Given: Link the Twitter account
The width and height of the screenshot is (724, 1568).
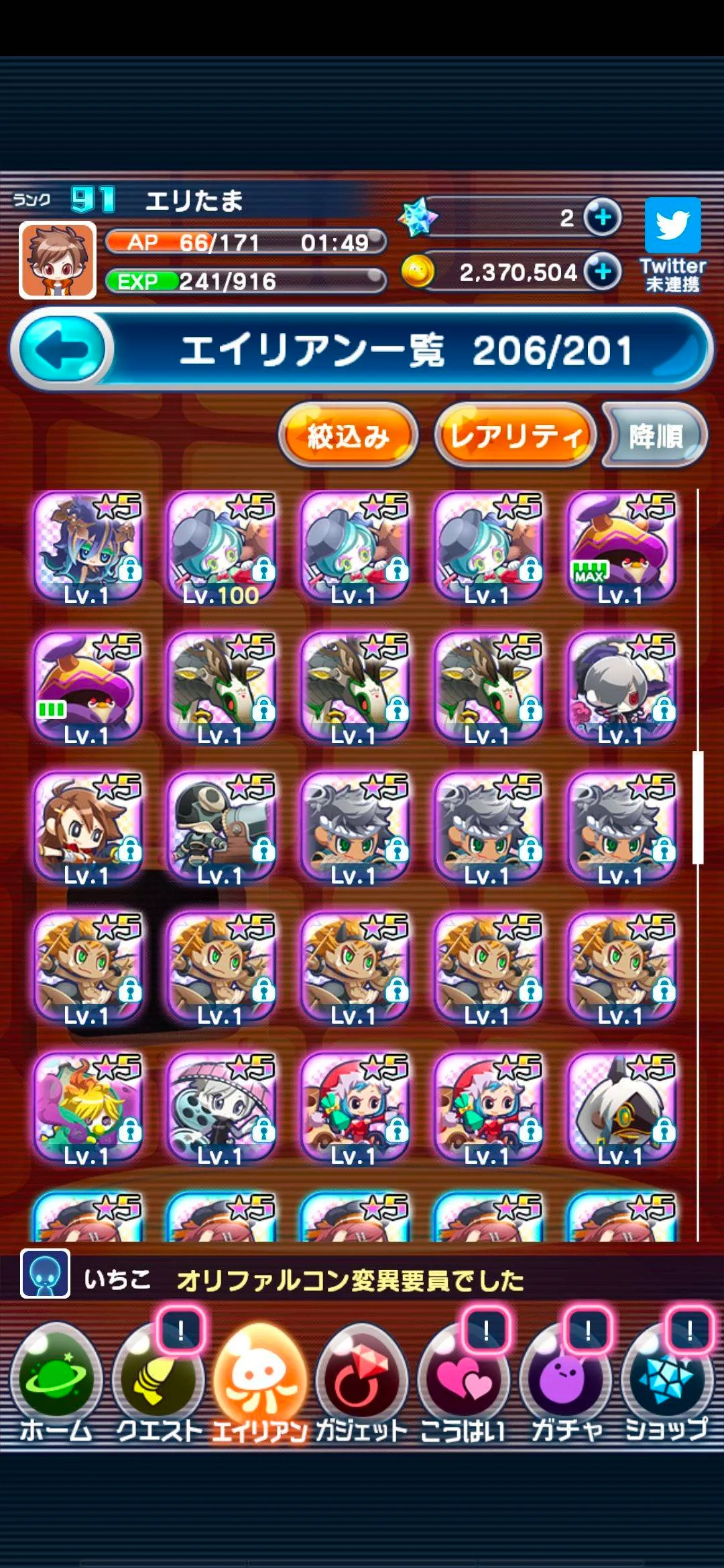Looking at the screenshot, I should pos(672,245).
